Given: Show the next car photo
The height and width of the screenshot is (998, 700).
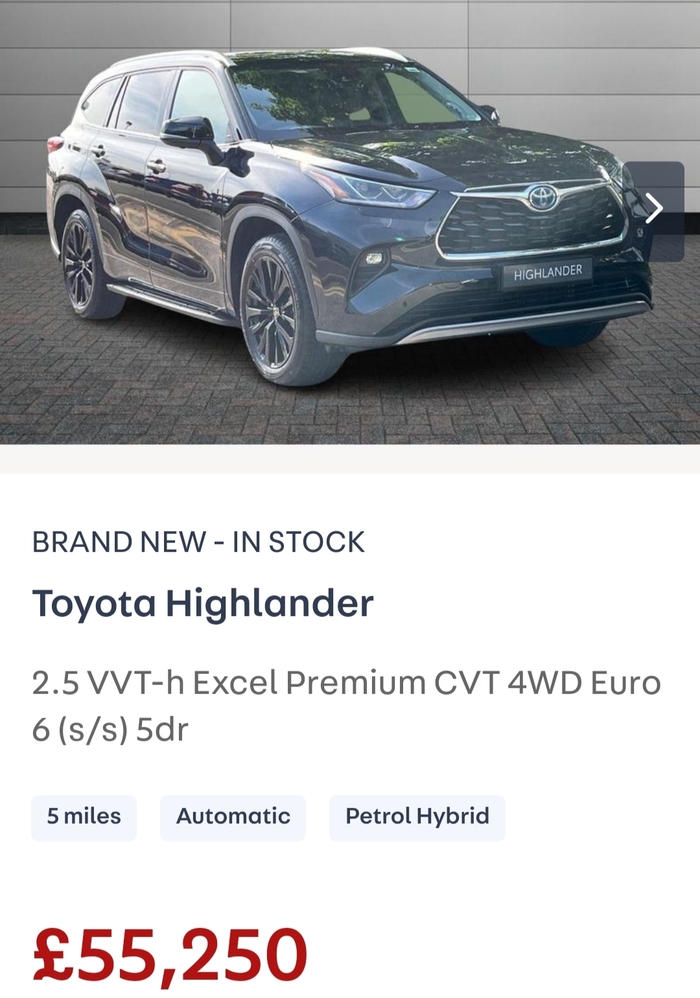Looking at the screenshot, I should [654, 210].
